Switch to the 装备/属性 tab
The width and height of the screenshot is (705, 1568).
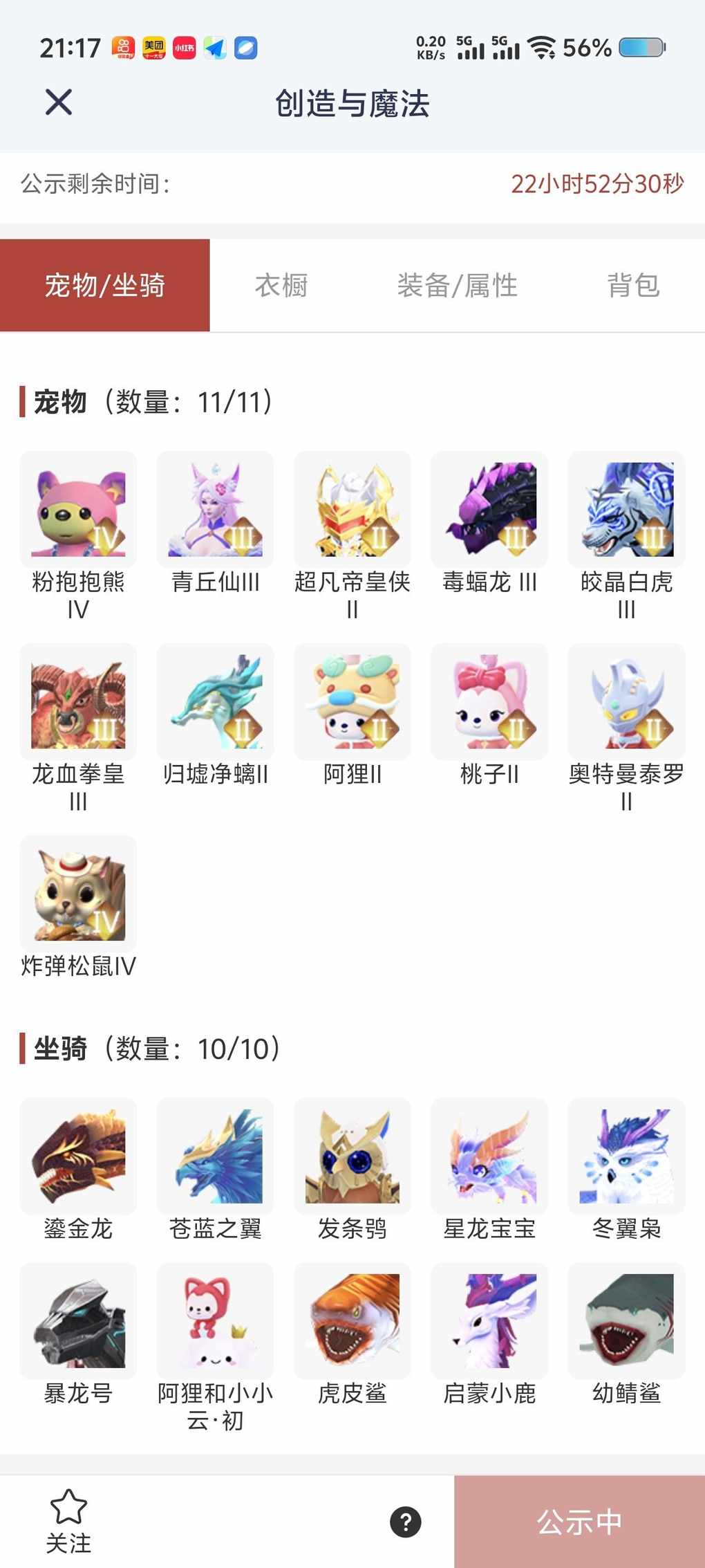tap(457, 285)
